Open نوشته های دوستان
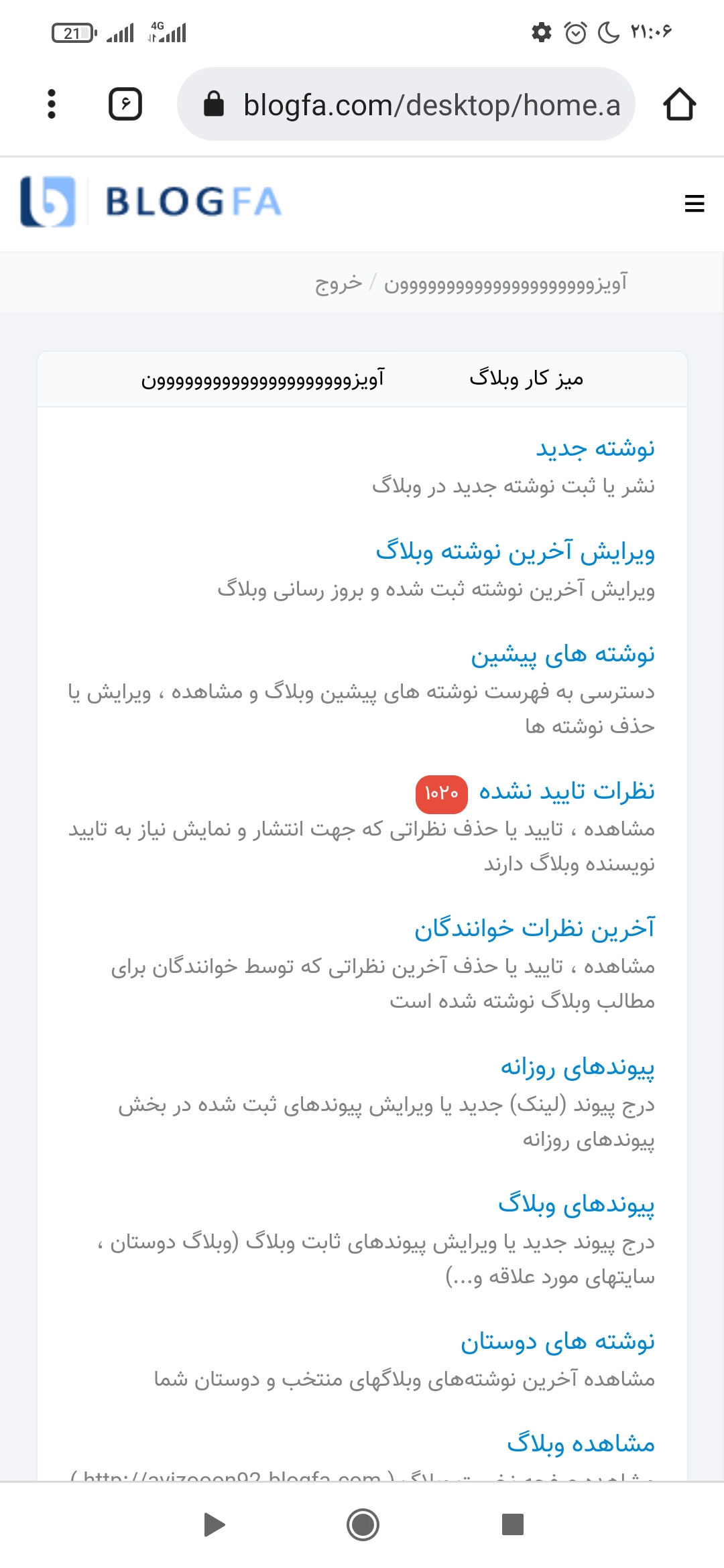Screen dimensions: 724x1568 pos(558,1342)
